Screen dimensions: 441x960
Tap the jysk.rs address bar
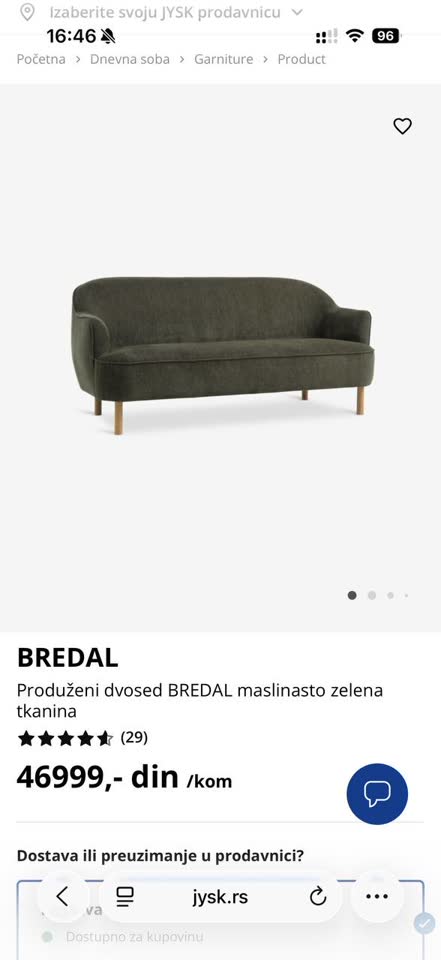220,897
